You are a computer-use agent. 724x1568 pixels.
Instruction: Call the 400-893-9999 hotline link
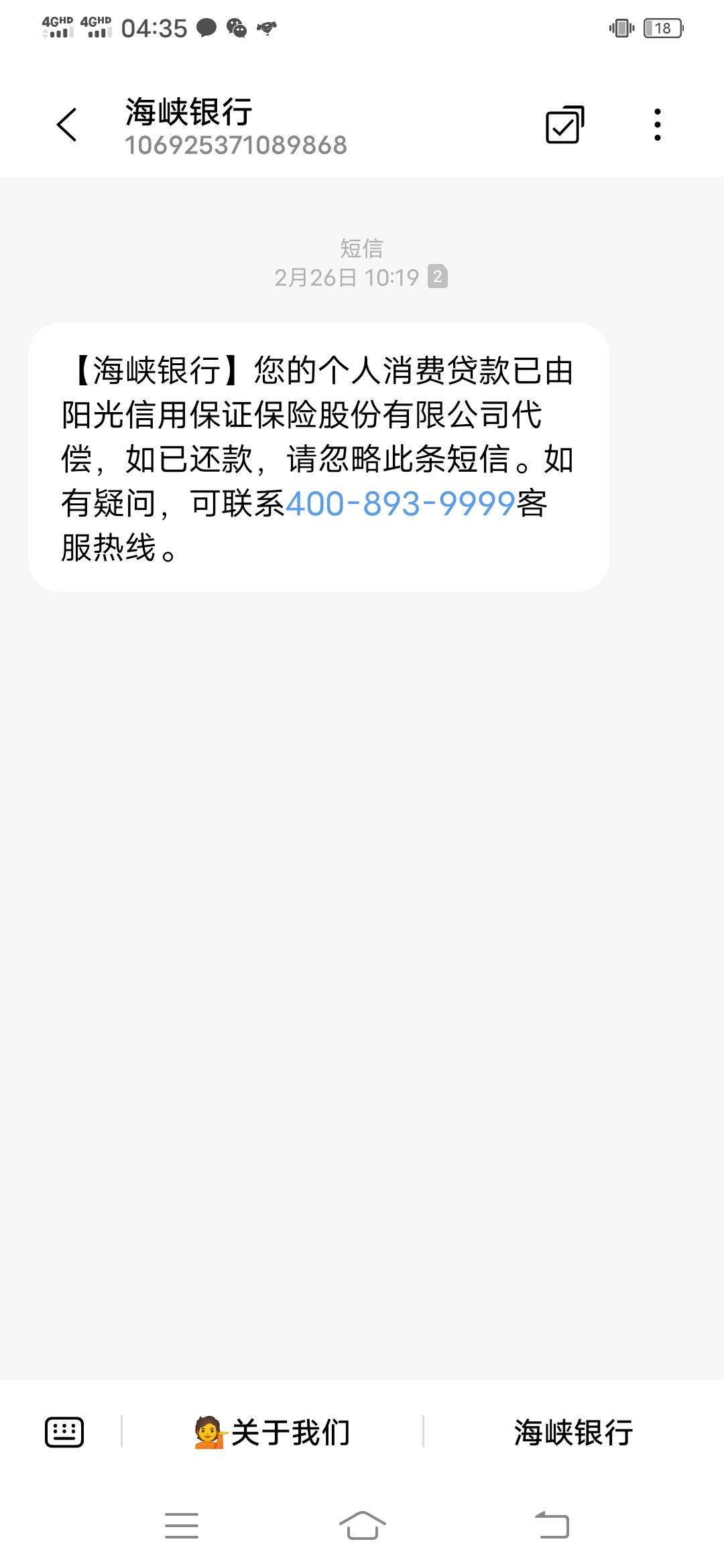point(400,503)
